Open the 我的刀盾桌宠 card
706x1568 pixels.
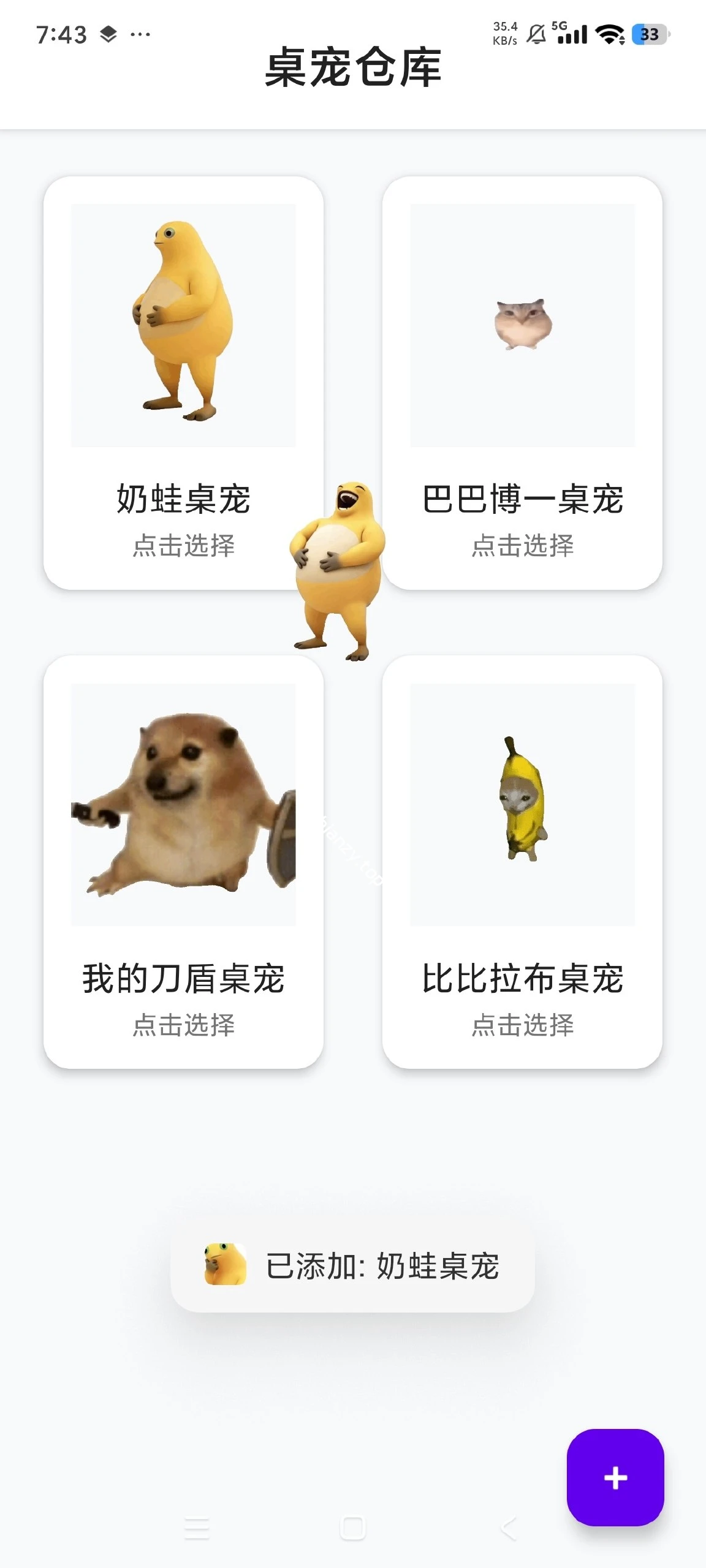(183, 862)
